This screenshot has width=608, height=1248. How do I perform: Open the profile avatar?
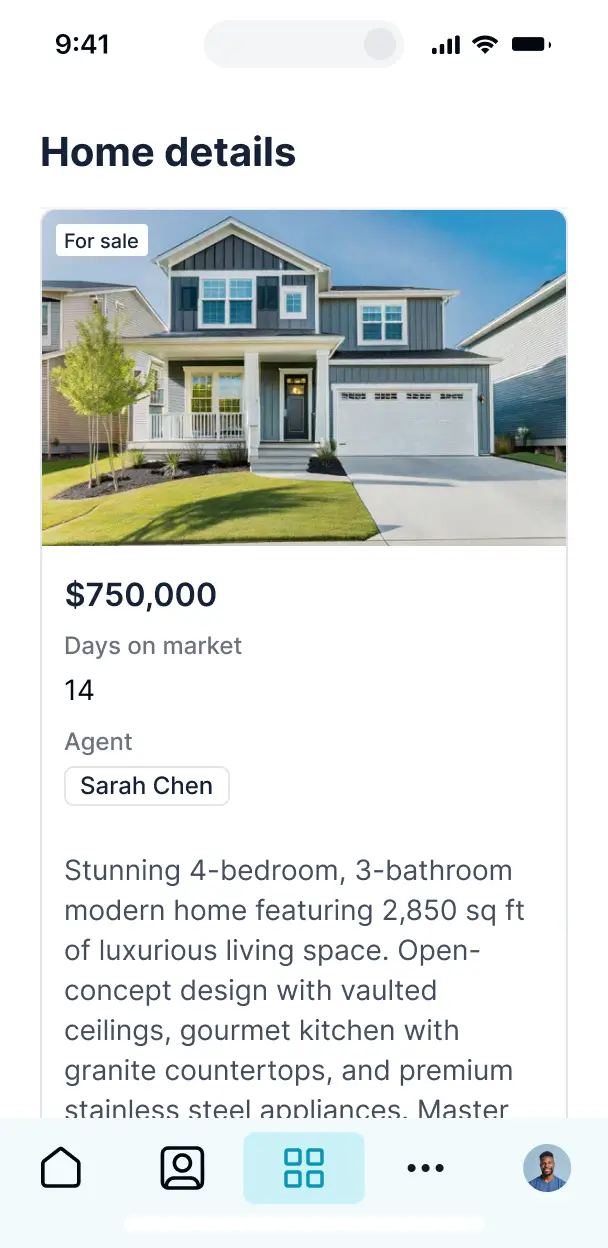tap(547, 1168)
